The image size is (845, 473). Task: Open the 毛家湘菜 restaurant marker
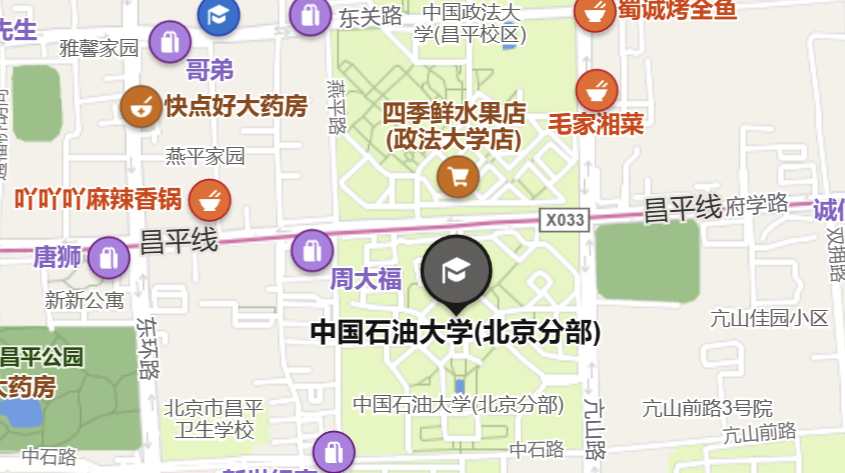[x=598, y=90]
